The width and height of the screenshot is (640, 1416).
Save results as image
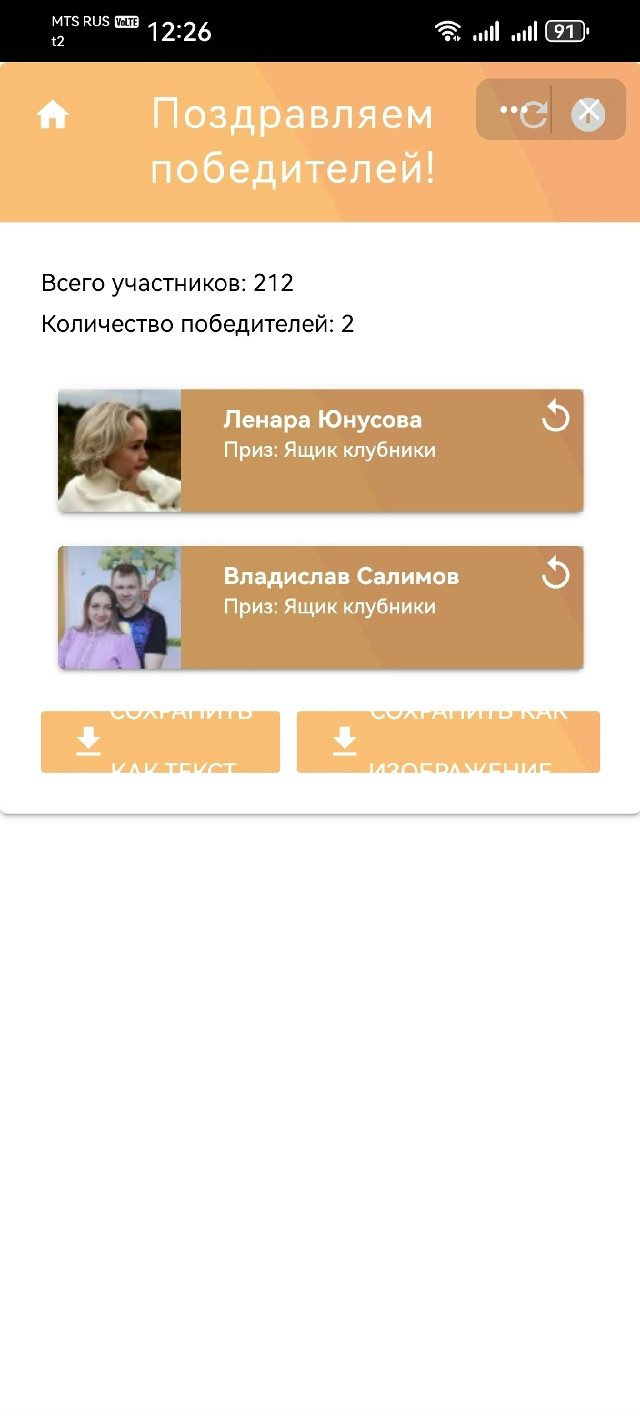click(448, 742)
